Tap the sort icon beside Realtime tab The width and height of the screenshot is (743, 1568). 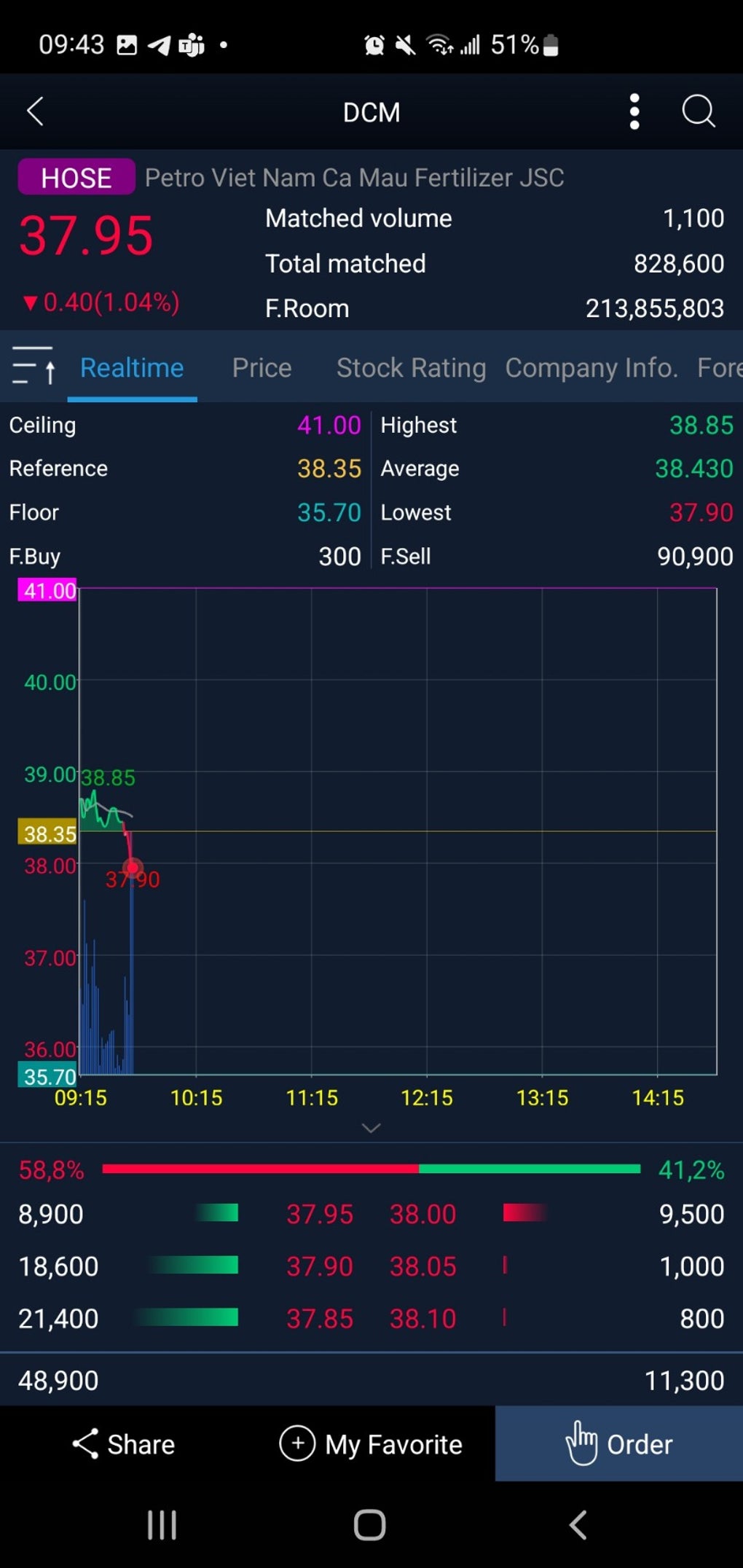tap(34, 366)
